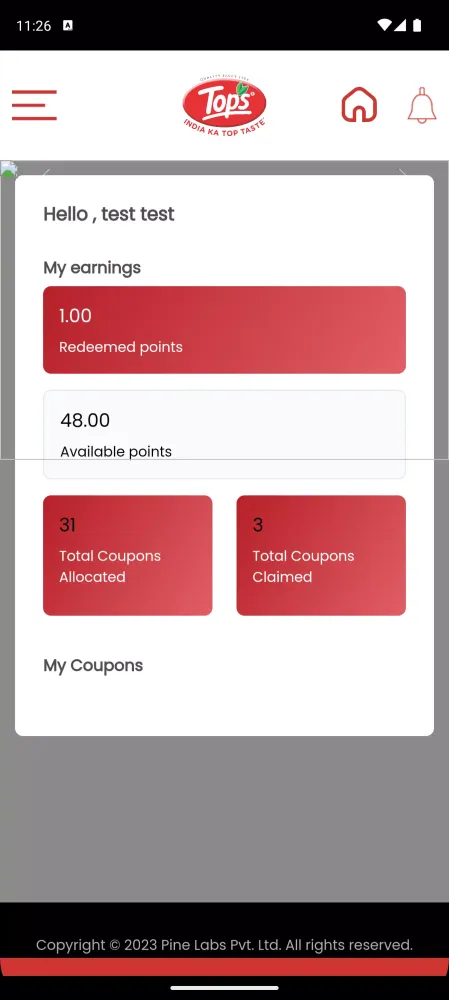This screenshot has height=1000, width=449.
Task: Open the Available points card
Action: (224, 434)
